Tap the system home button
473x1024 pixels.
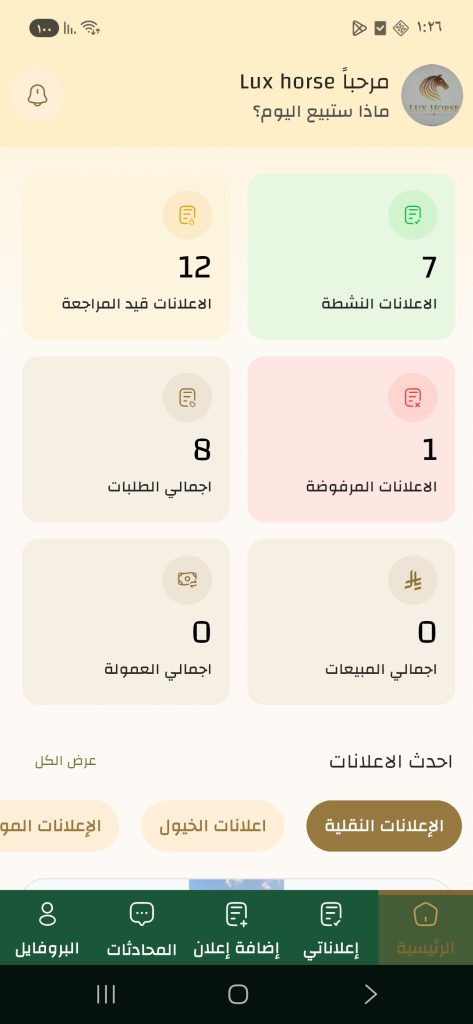point(238,994)
